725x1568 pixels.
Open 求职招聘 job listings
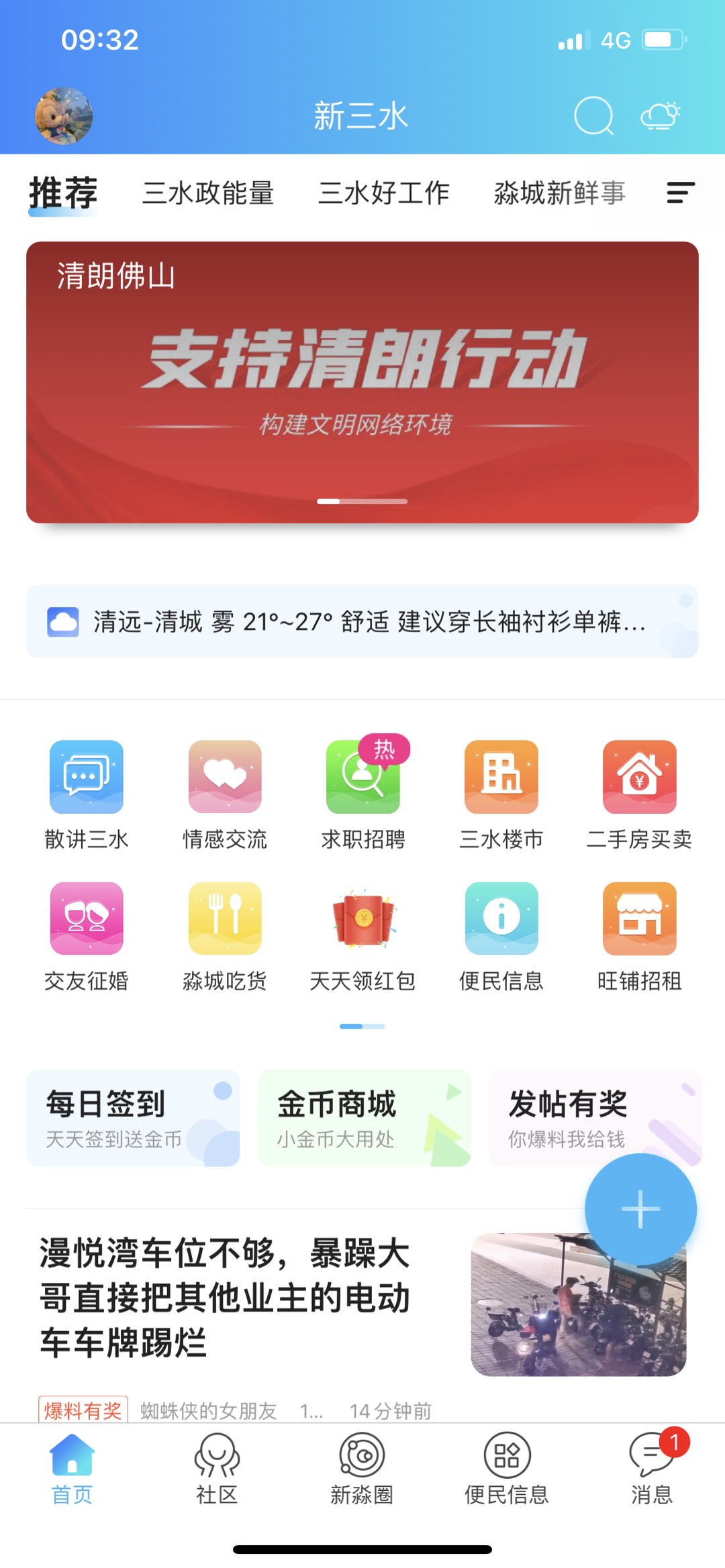click(x=363, y=794)
